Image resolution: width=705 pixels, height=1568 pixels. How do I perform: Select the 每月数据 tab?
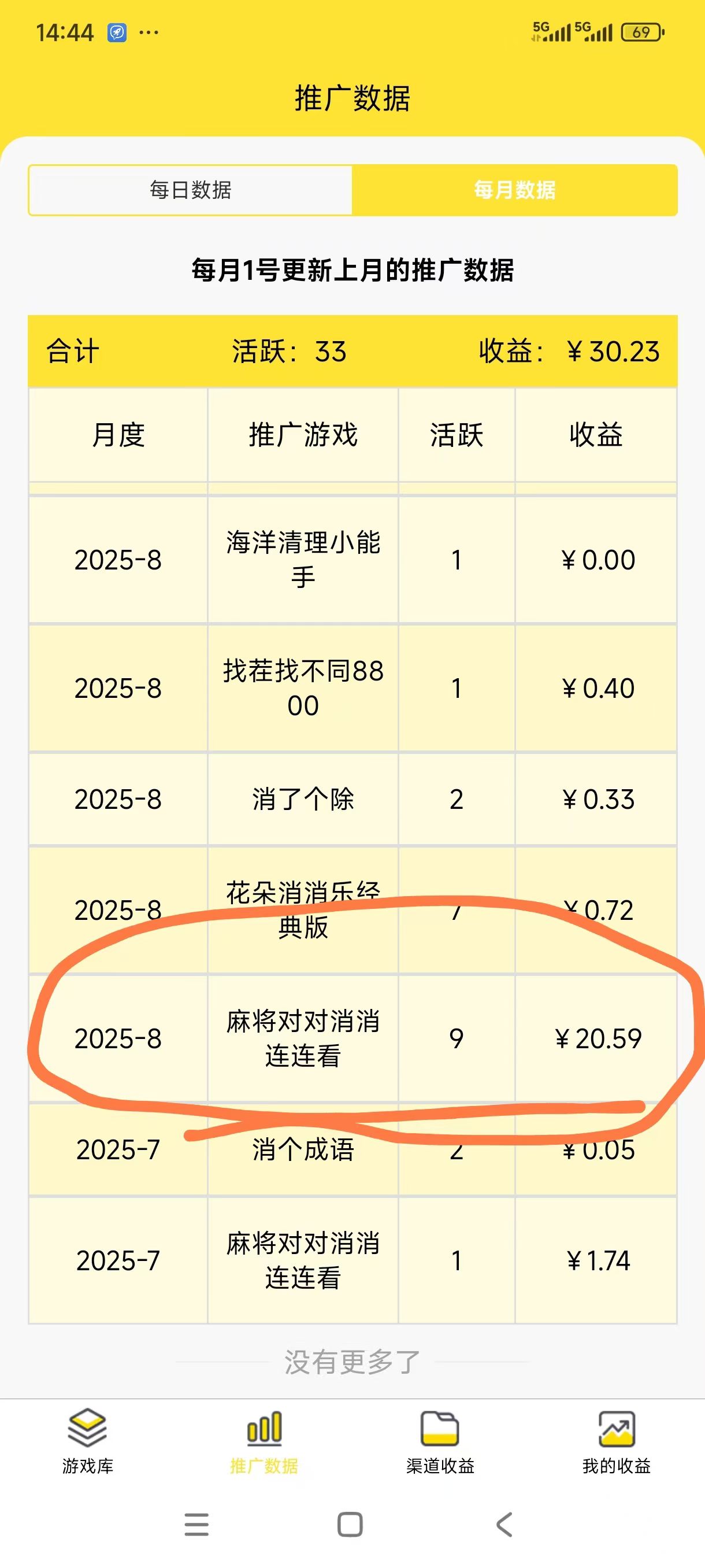515,190
